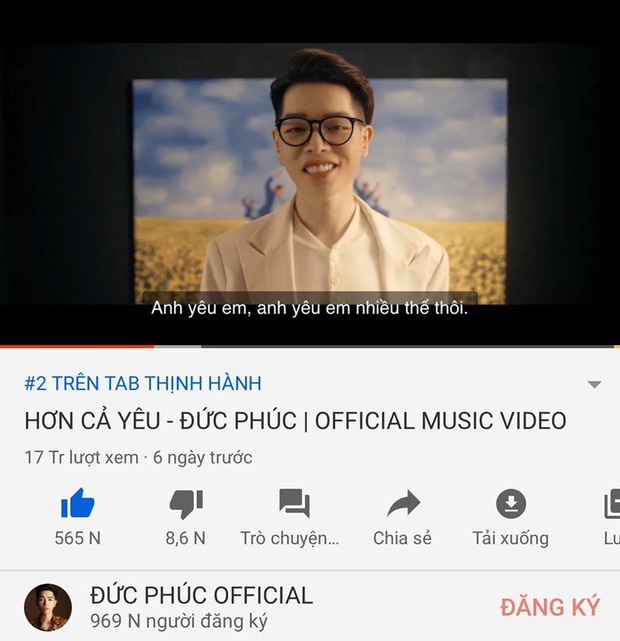Image resolution: width=620 pixels, height=641 pixels.
Task: Subscribe with the ĐĂNG KÝ button
Action: click(550, 607)
